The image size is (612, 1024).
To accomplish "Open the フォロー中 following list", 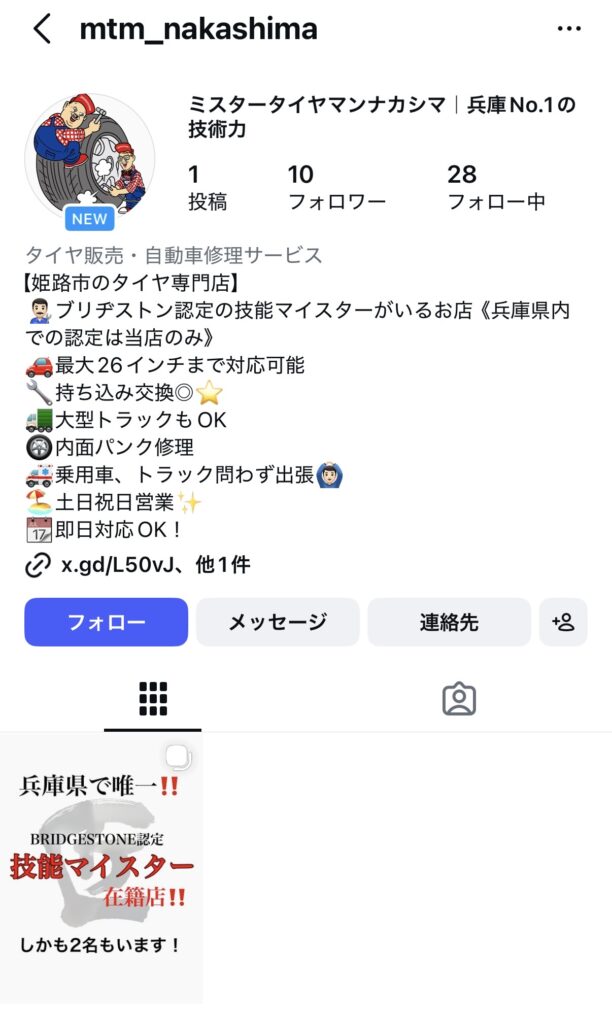I will 496,188.
